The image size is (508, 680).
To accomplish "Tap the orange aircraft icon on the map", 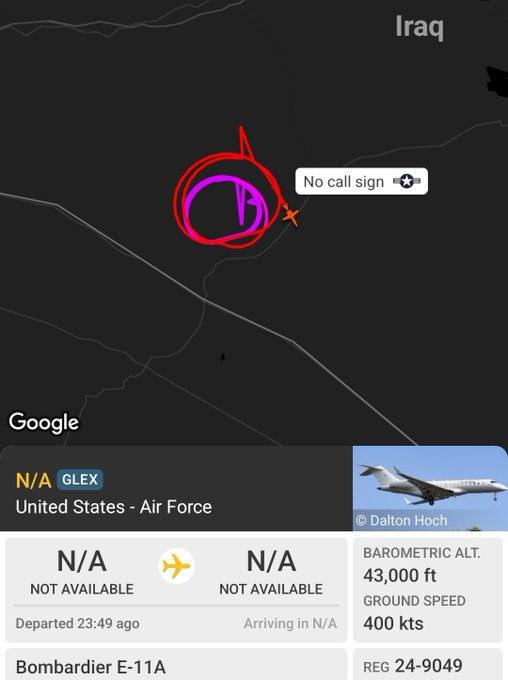I will pyautogui.click(x=291, y=215).
